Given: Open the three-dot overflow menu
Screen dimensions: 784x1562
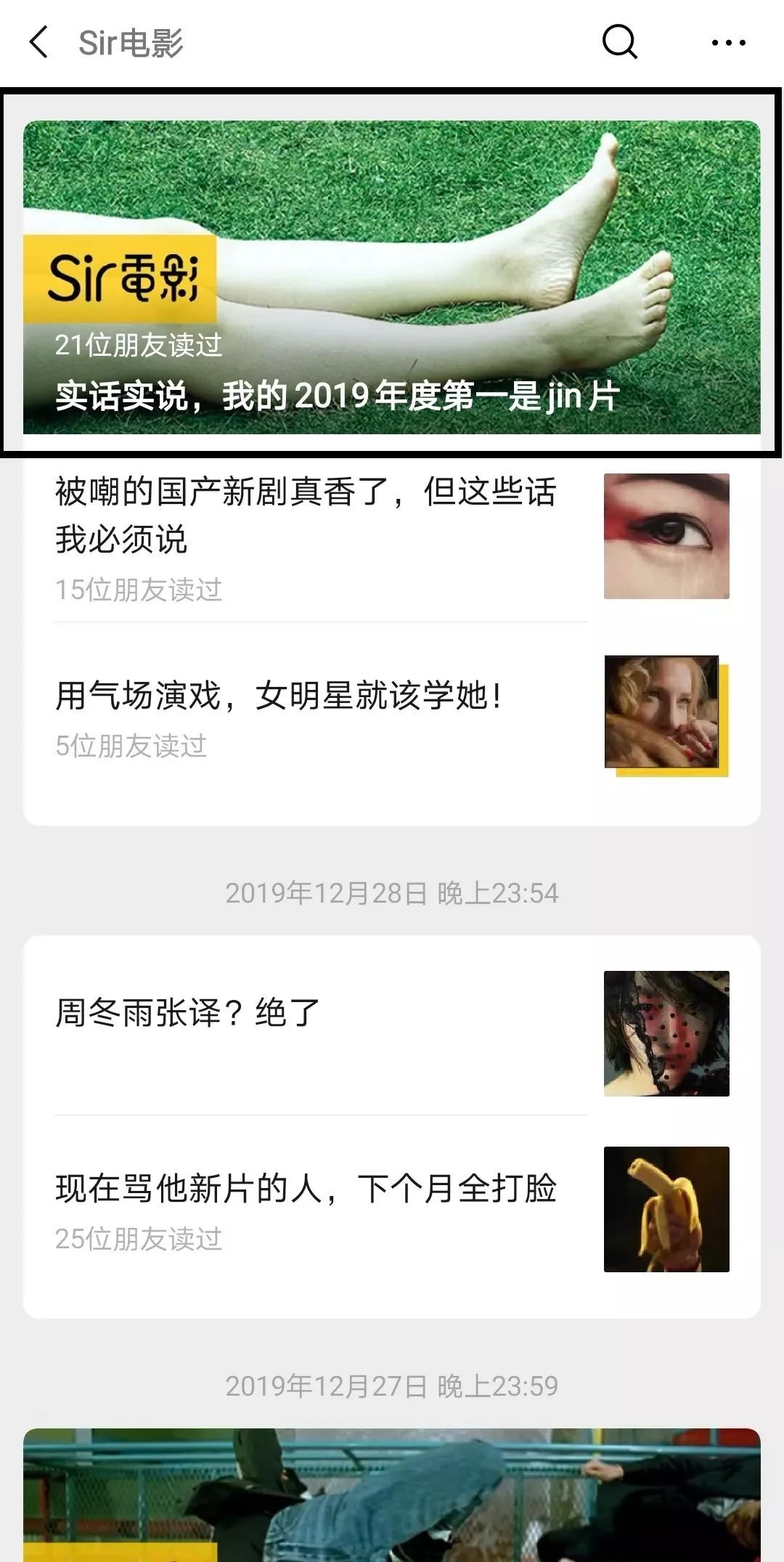Looking at the screenshot, I should click(x=728, y=43).
